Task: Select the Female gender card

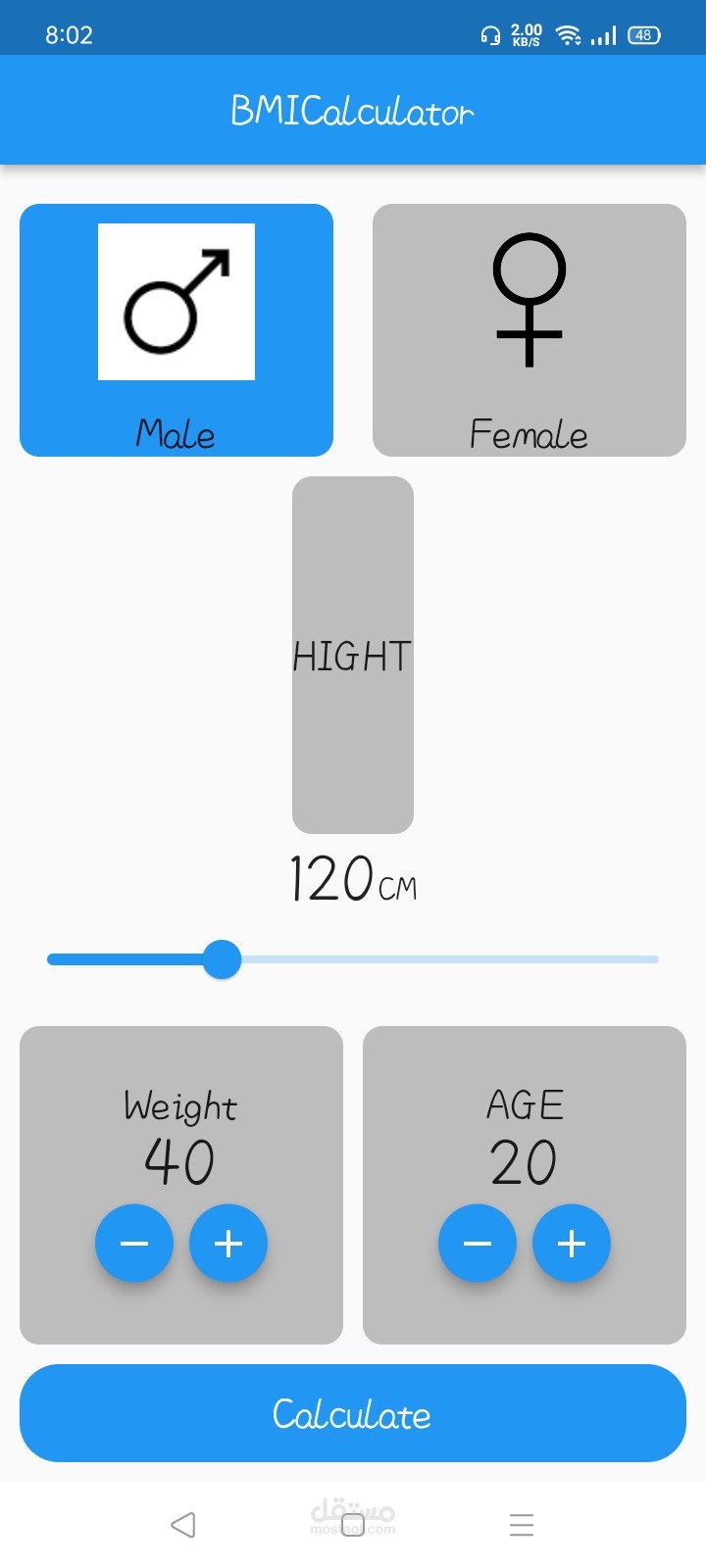Action: (529, 330)
